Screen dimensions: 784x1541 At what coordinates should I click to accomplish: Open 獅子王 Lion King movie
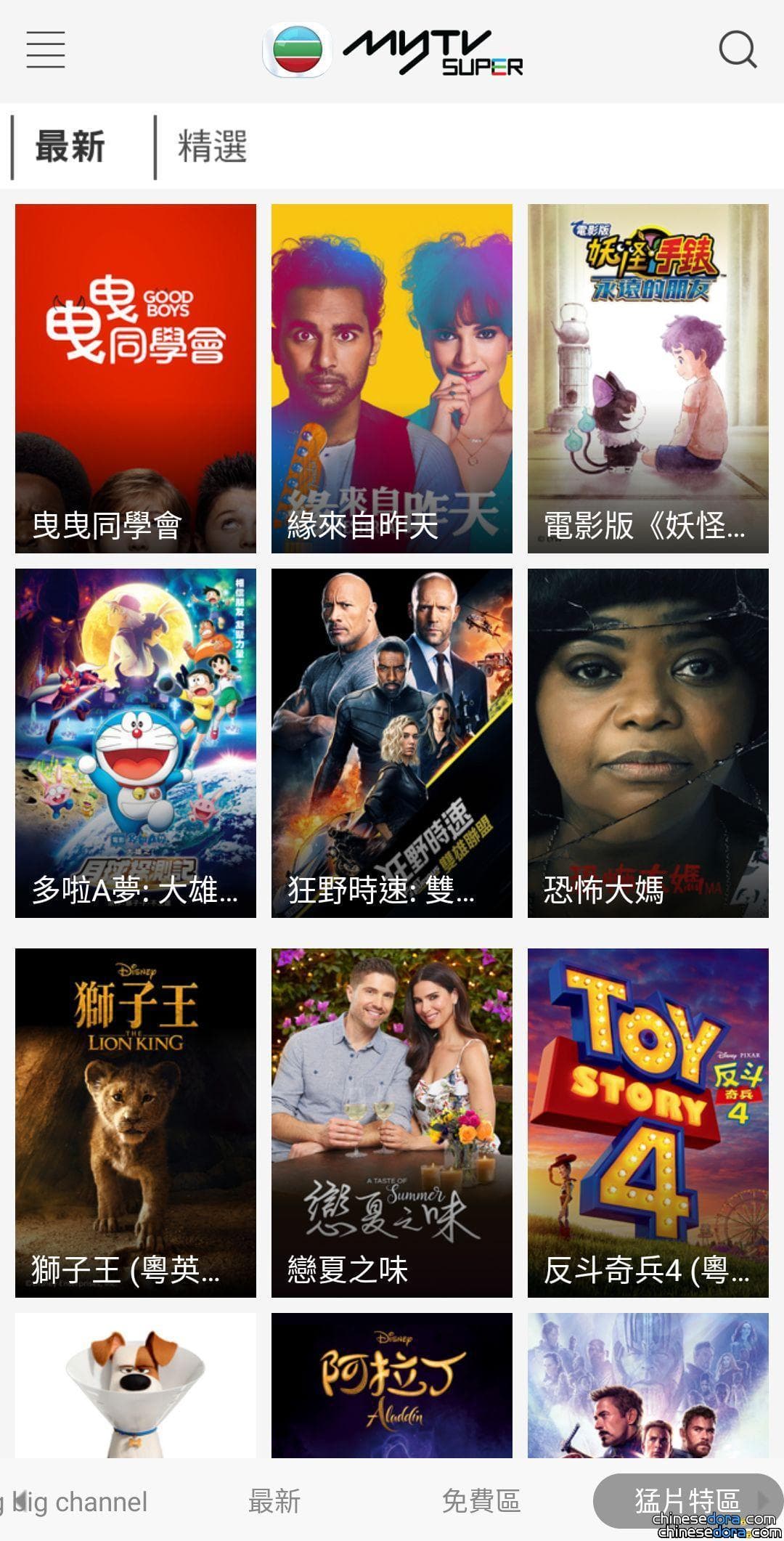click(136, 1123)
